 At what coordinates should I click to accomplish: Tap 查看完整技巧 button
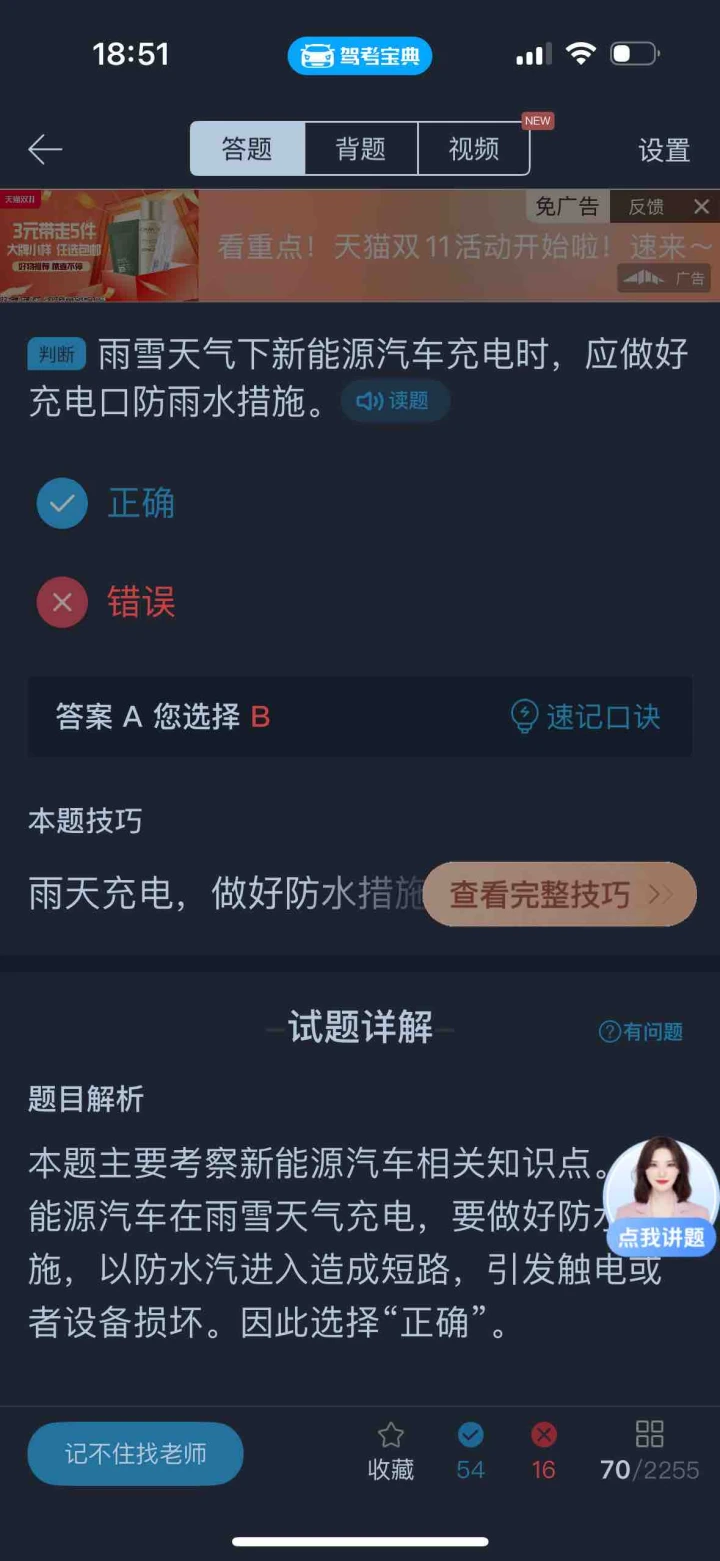point(559,894)
